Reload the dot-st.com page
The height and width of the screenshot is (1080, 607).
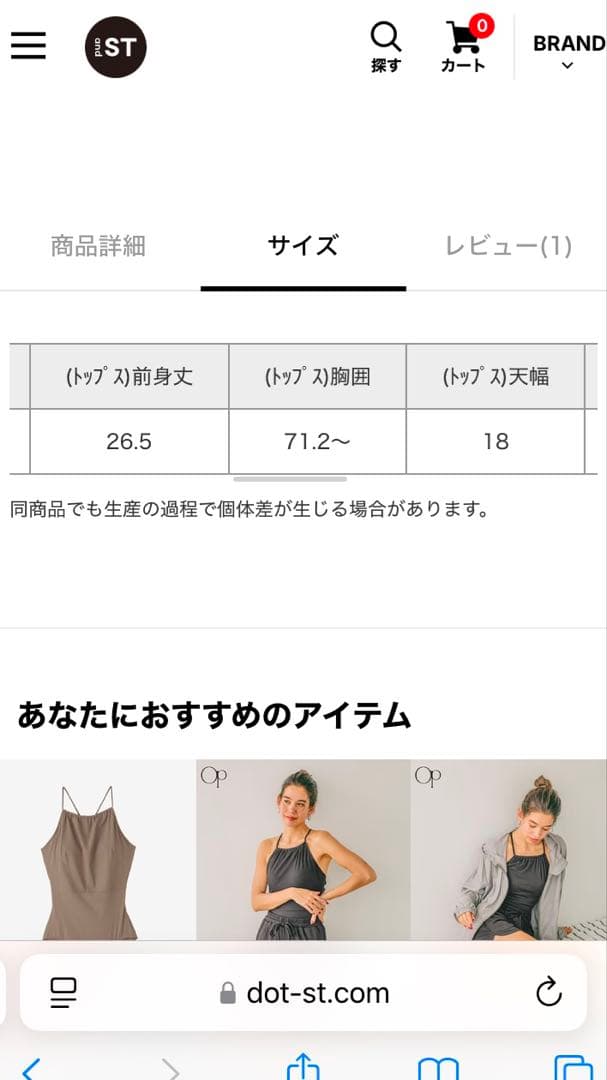(x=548, y=992)
